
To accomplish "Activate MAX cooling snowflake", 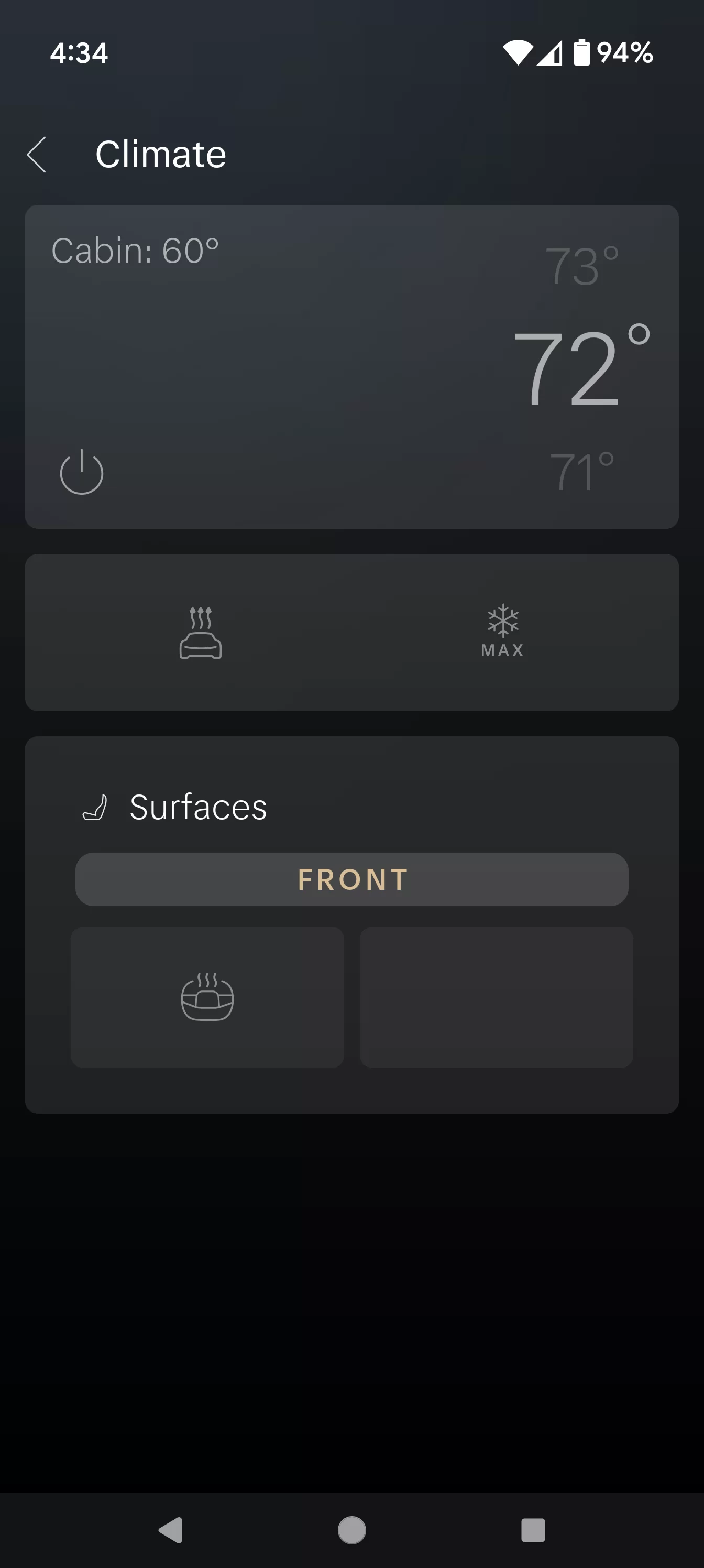I will (x=503, y=631).
